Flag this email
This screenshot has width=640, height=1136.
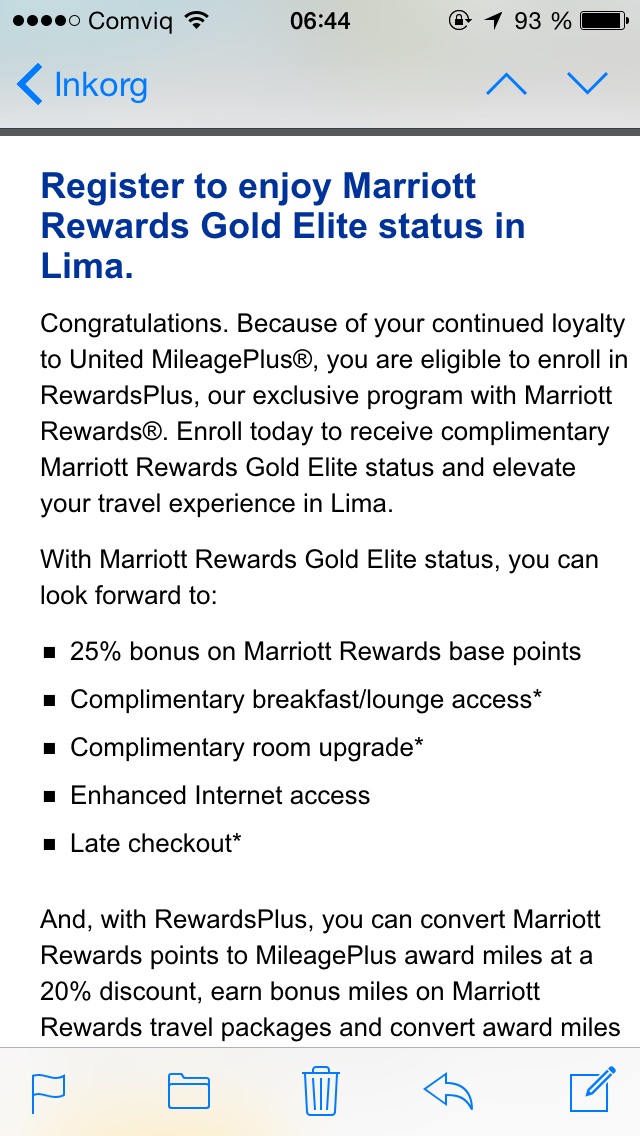coord(48,1091)
